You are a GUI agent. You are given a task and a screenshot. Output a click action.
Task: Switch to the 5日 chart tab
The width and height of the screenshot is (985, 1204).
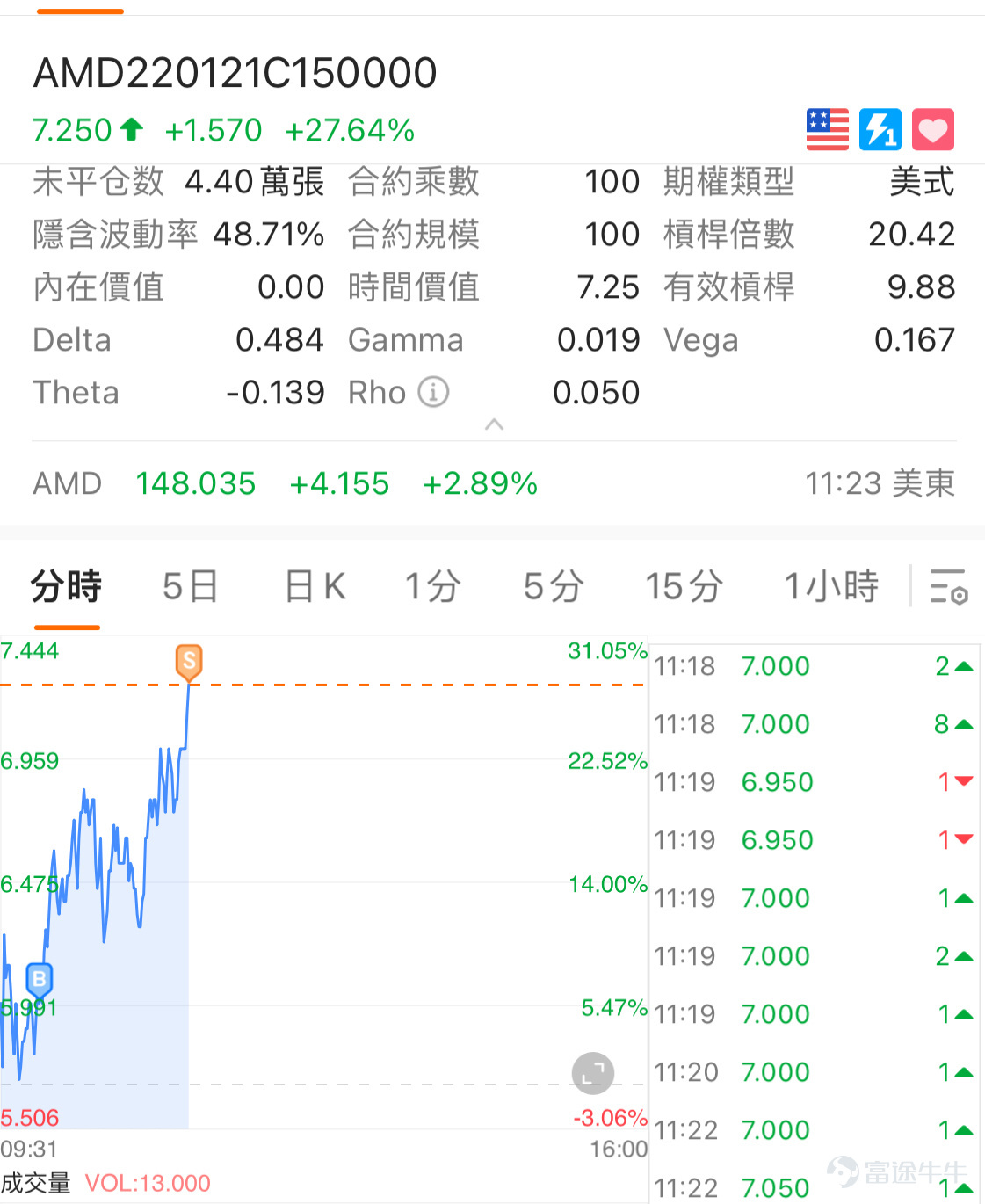coord(190,586)
